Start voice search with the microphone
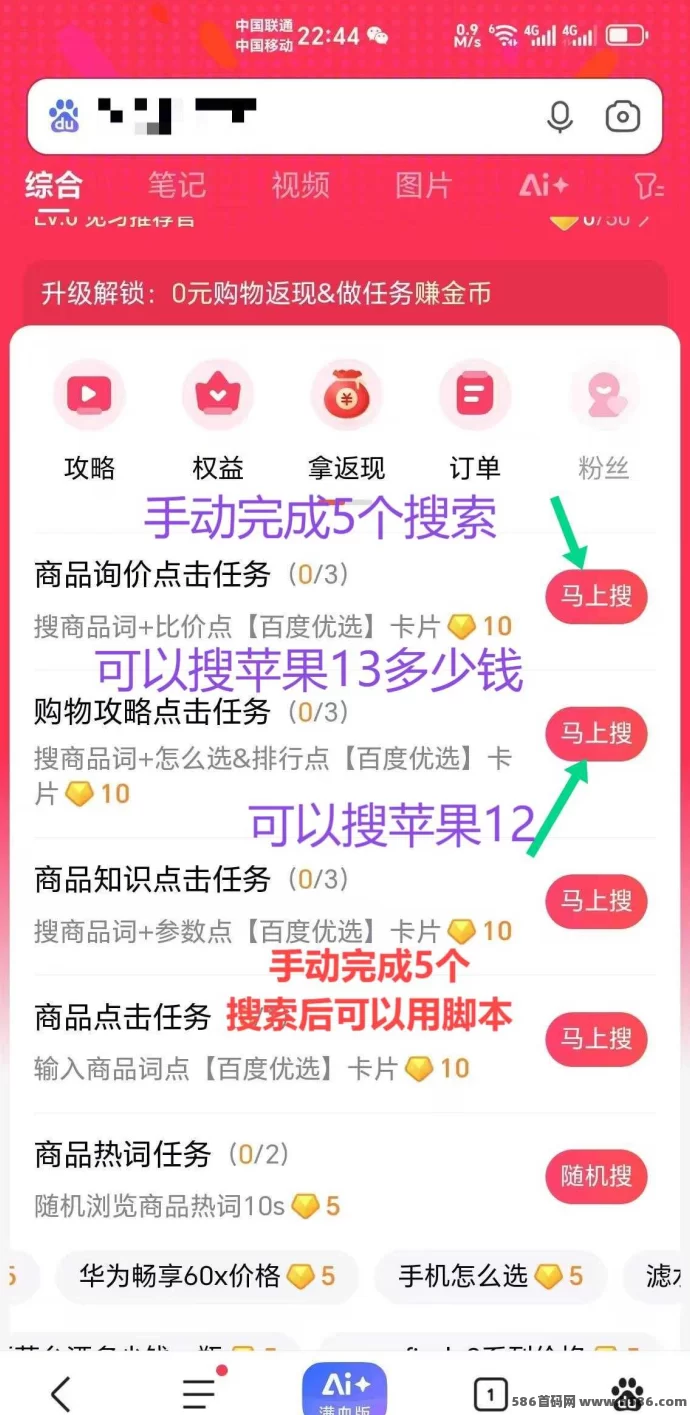Screen dimensions: 690x1415 coord(560,117)
